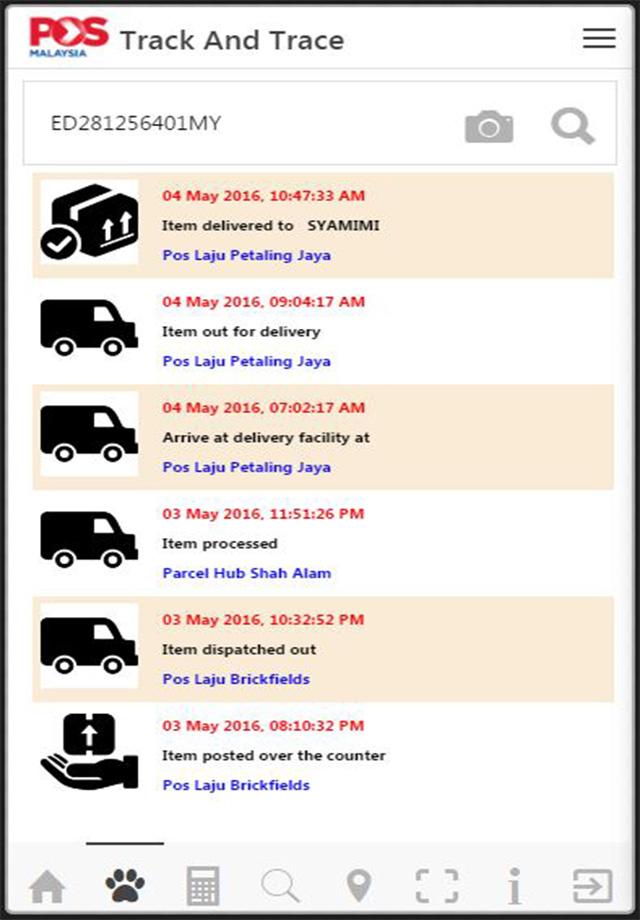Image resolution: width=640 pixels, height=920 pixels.
Task: Open the paw track and trace tab
Action: [125, 885]
